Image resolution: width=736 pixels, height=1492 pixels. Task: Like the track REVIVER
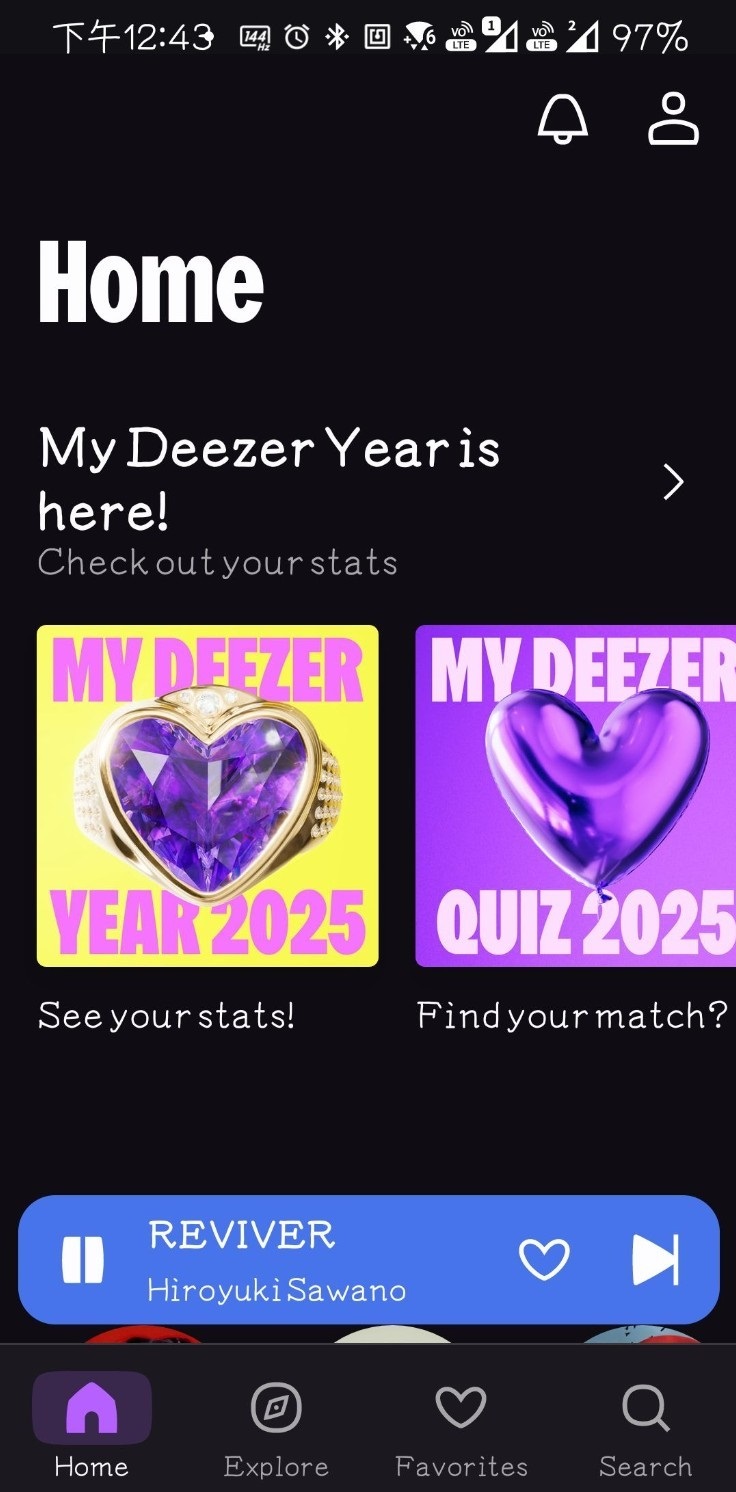coord(544,1259)
